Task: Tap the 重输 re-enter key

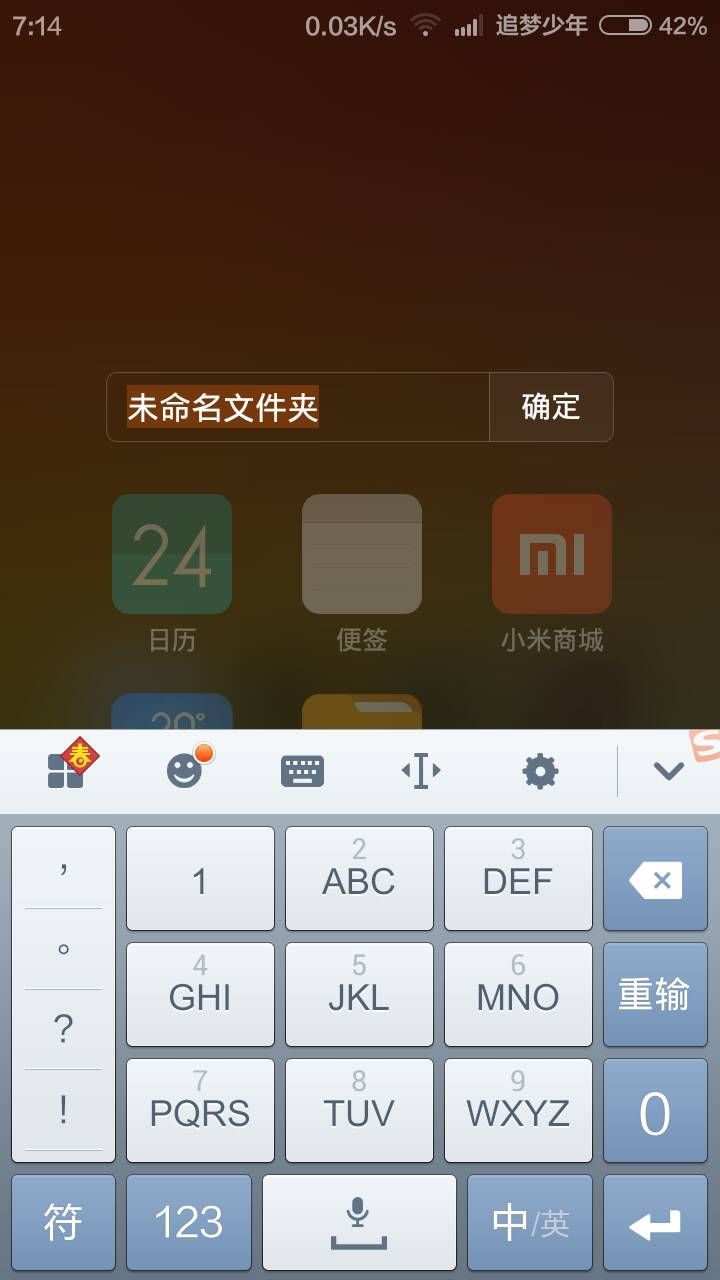Action: tap(655, 995)
